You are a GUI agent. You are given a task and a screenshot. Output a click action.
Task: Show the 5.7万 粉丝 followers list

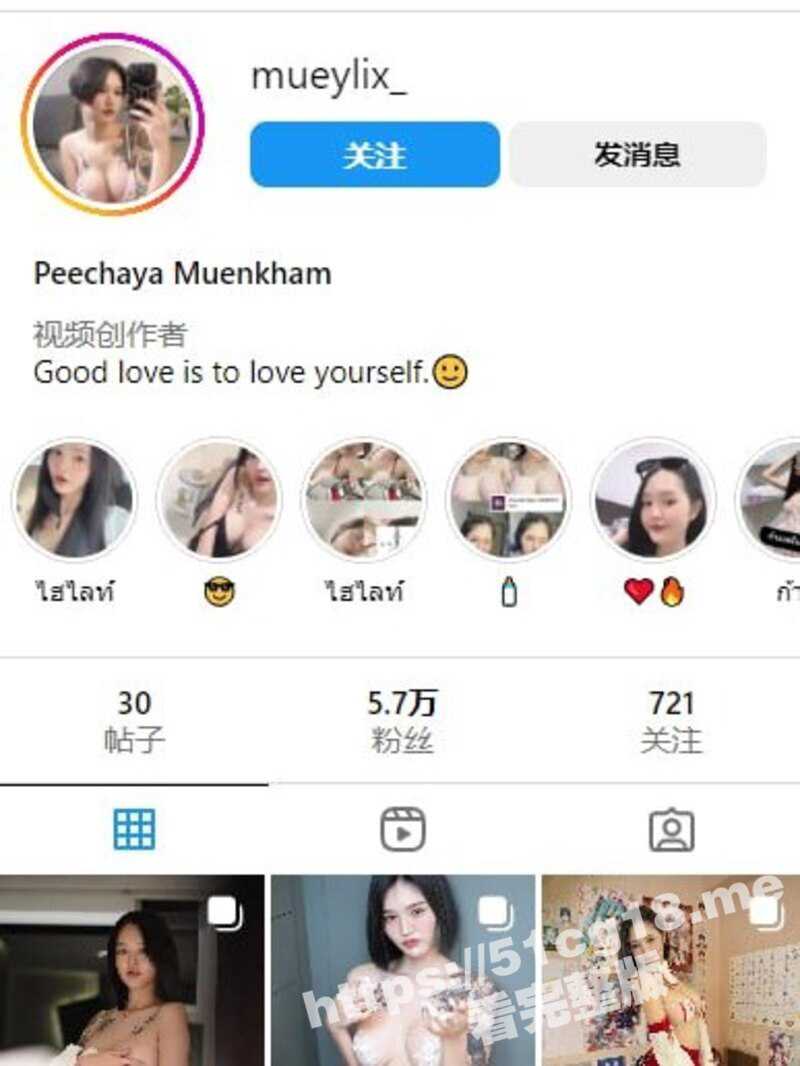pyautogui.click(x=402, y=721)
